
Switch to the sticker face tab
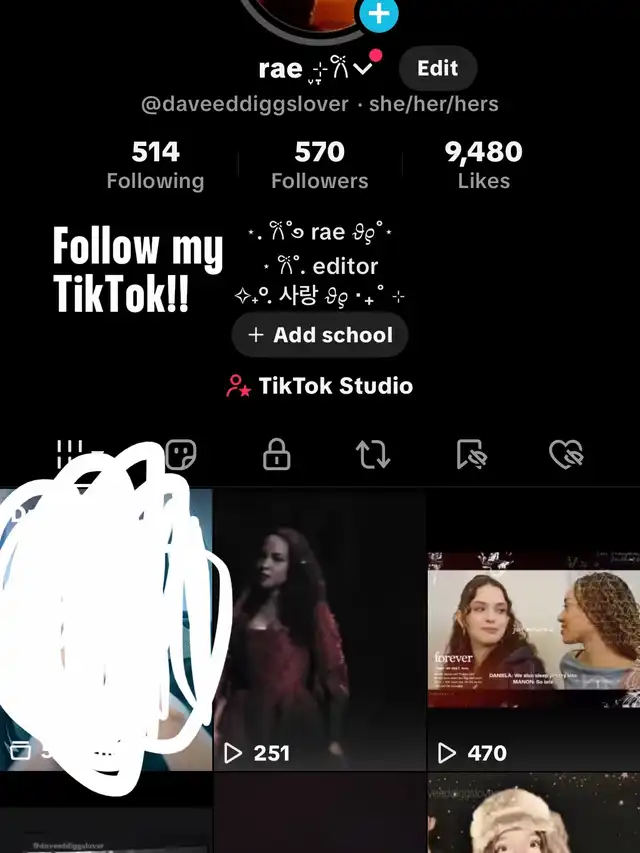coord(181,455)
